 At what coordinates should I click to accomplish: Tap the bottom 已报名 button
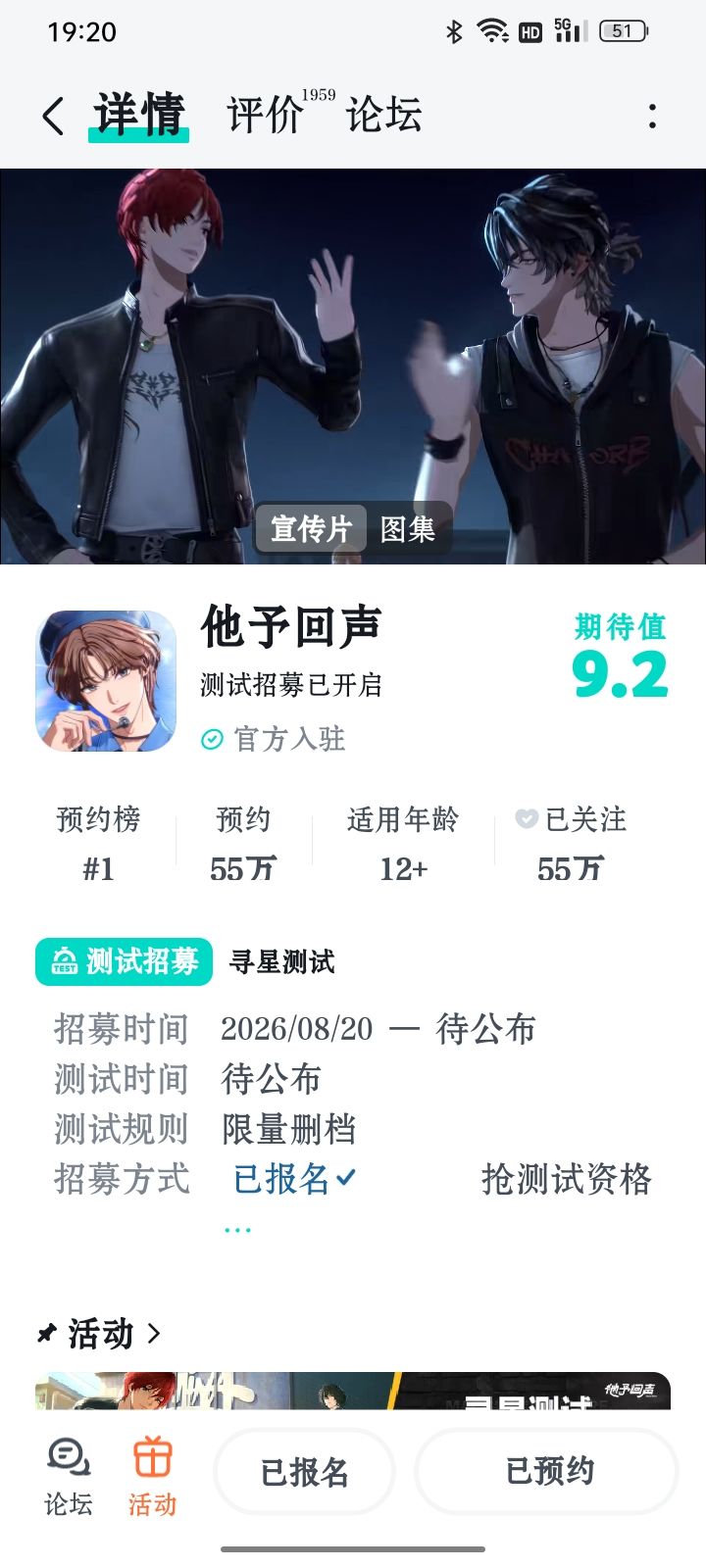304,1472
